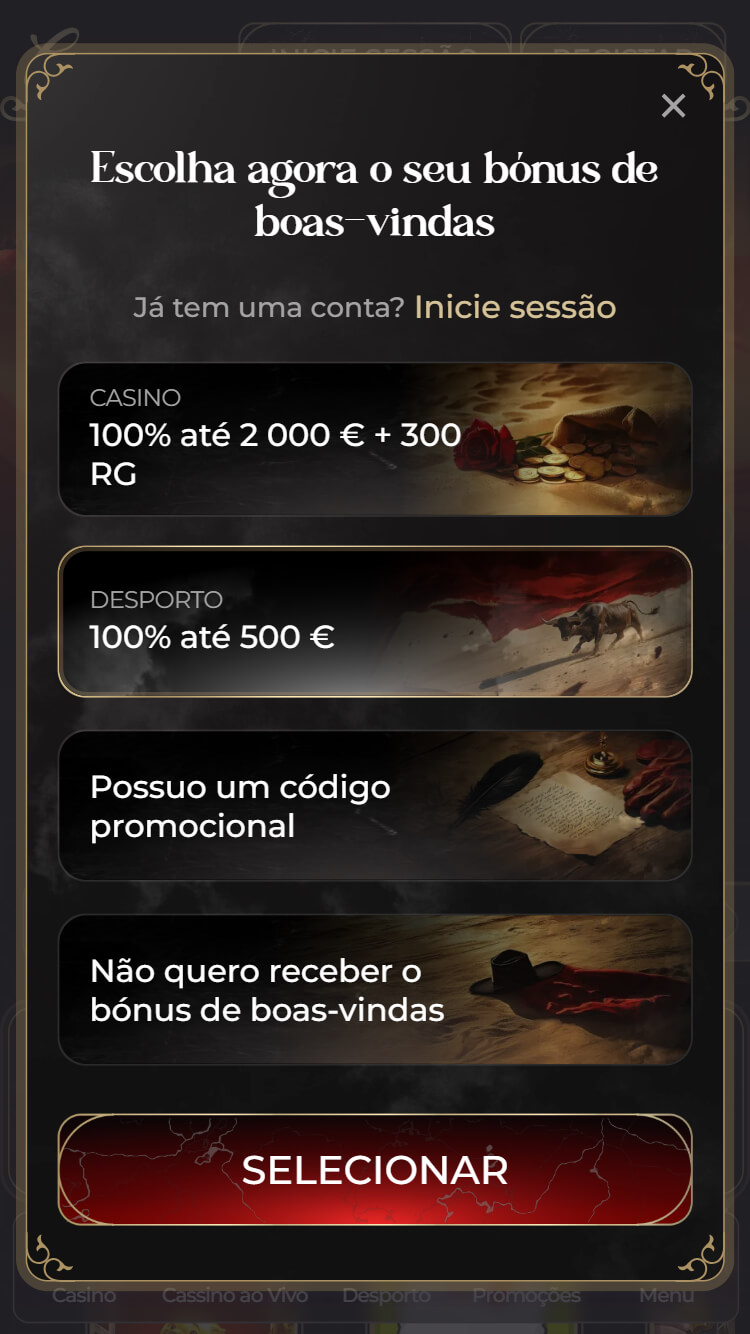Select Possuo um código promocional option
Viewport: 750px width, 1334px height.
[375, 806]
